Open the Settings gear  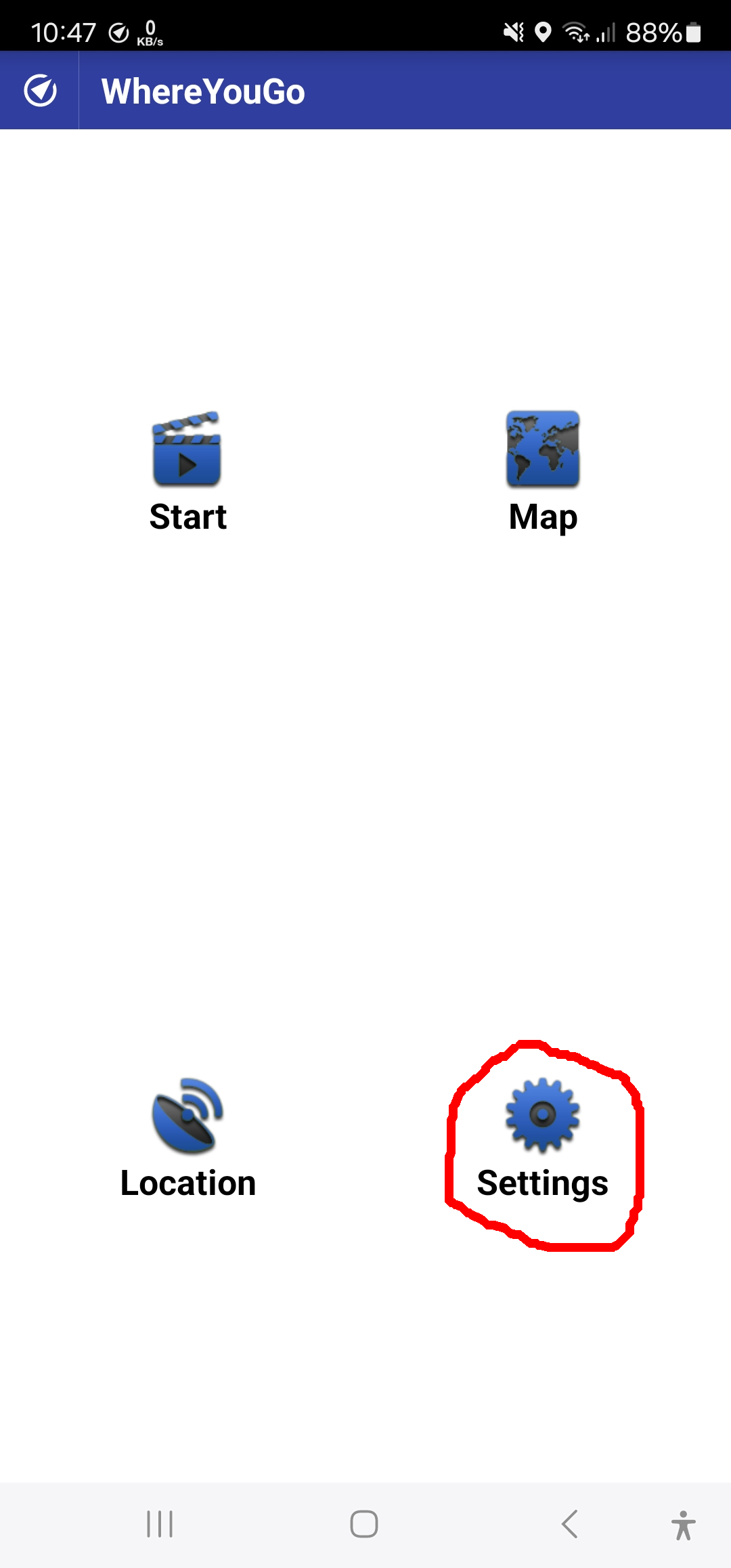542,1137
